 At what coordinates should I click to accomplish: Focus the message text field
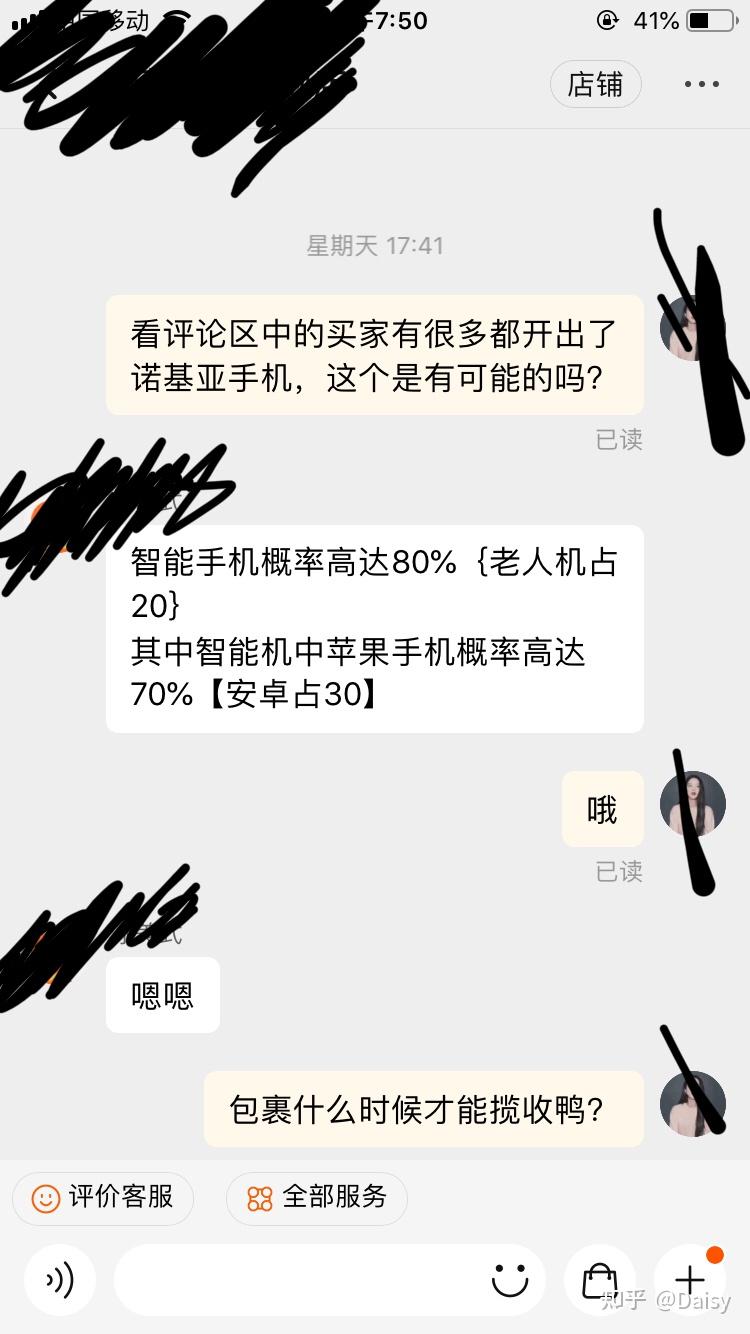tap(300, 1279)
